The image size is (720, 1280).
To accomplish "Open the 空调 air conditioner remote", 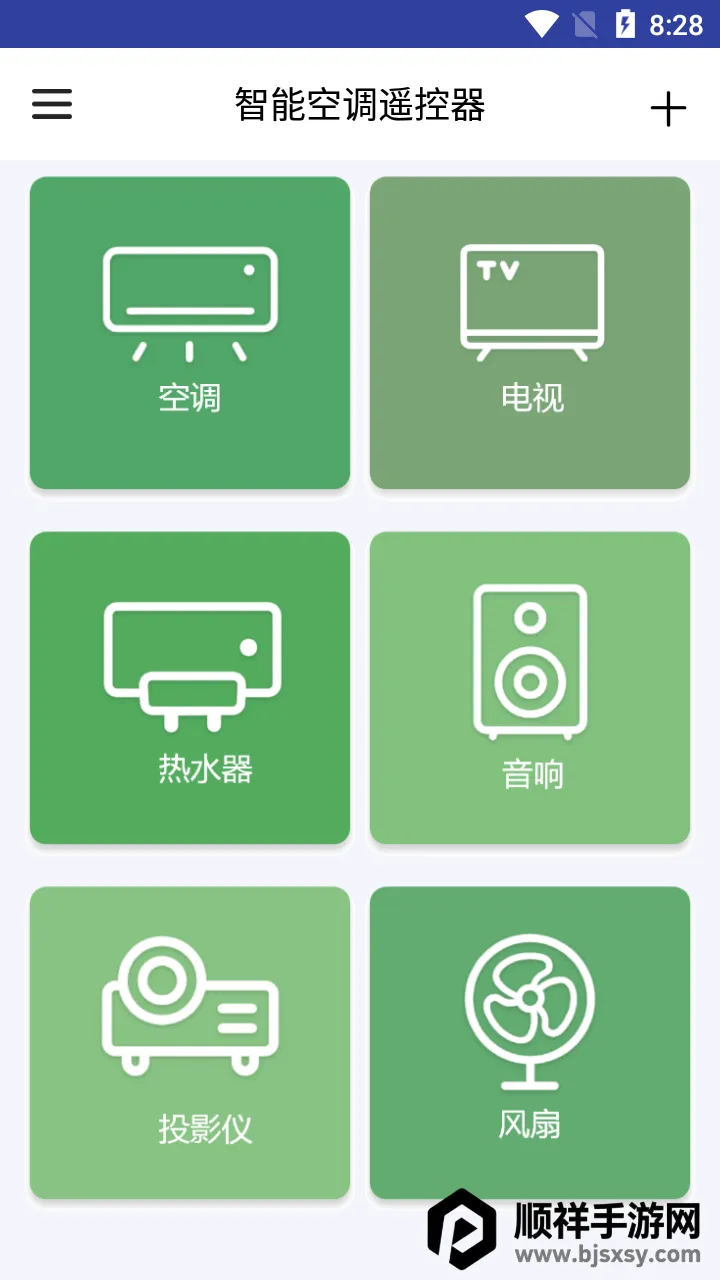I will click(x=190, y=333).
